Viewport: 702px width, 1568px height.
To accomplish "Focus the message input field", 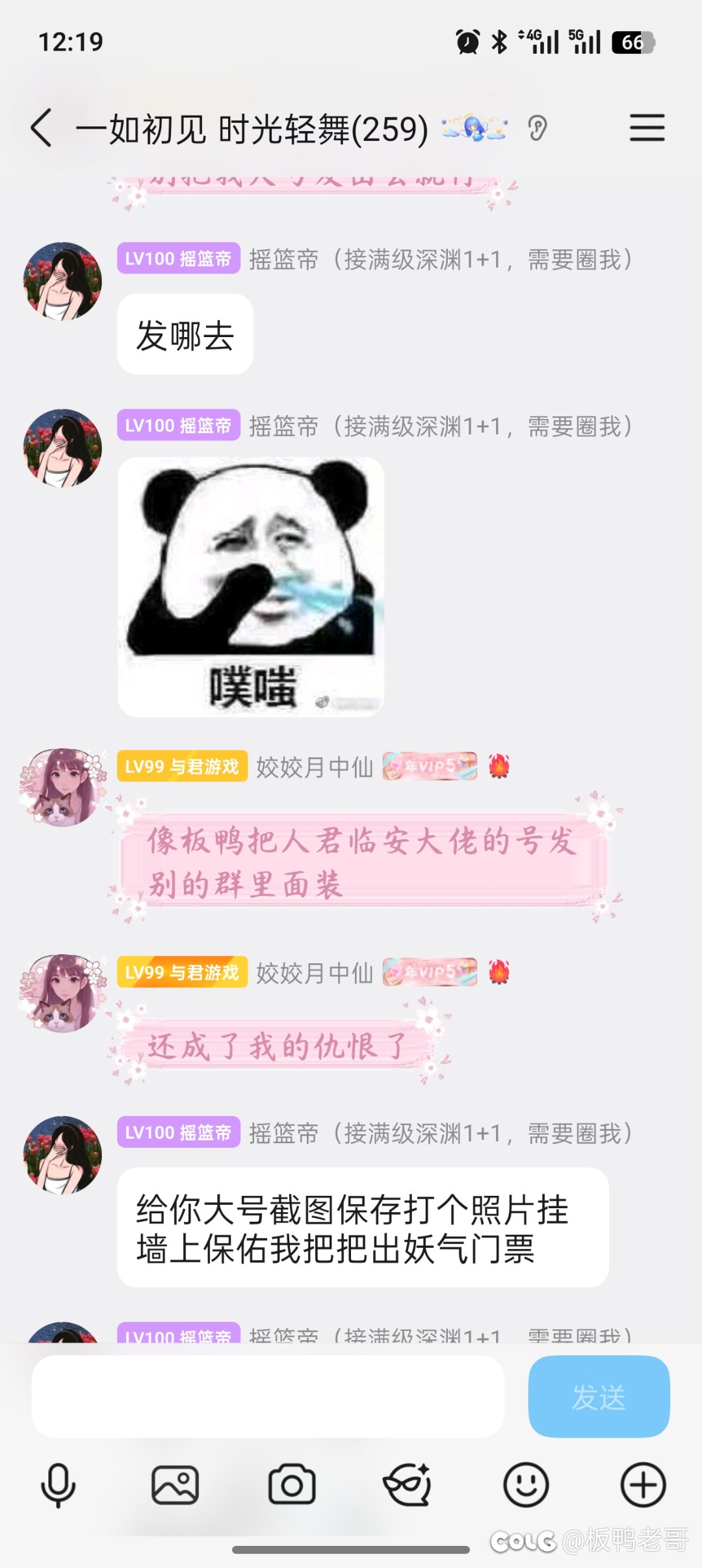I will pyautogui.click(x=268, y=1396).
